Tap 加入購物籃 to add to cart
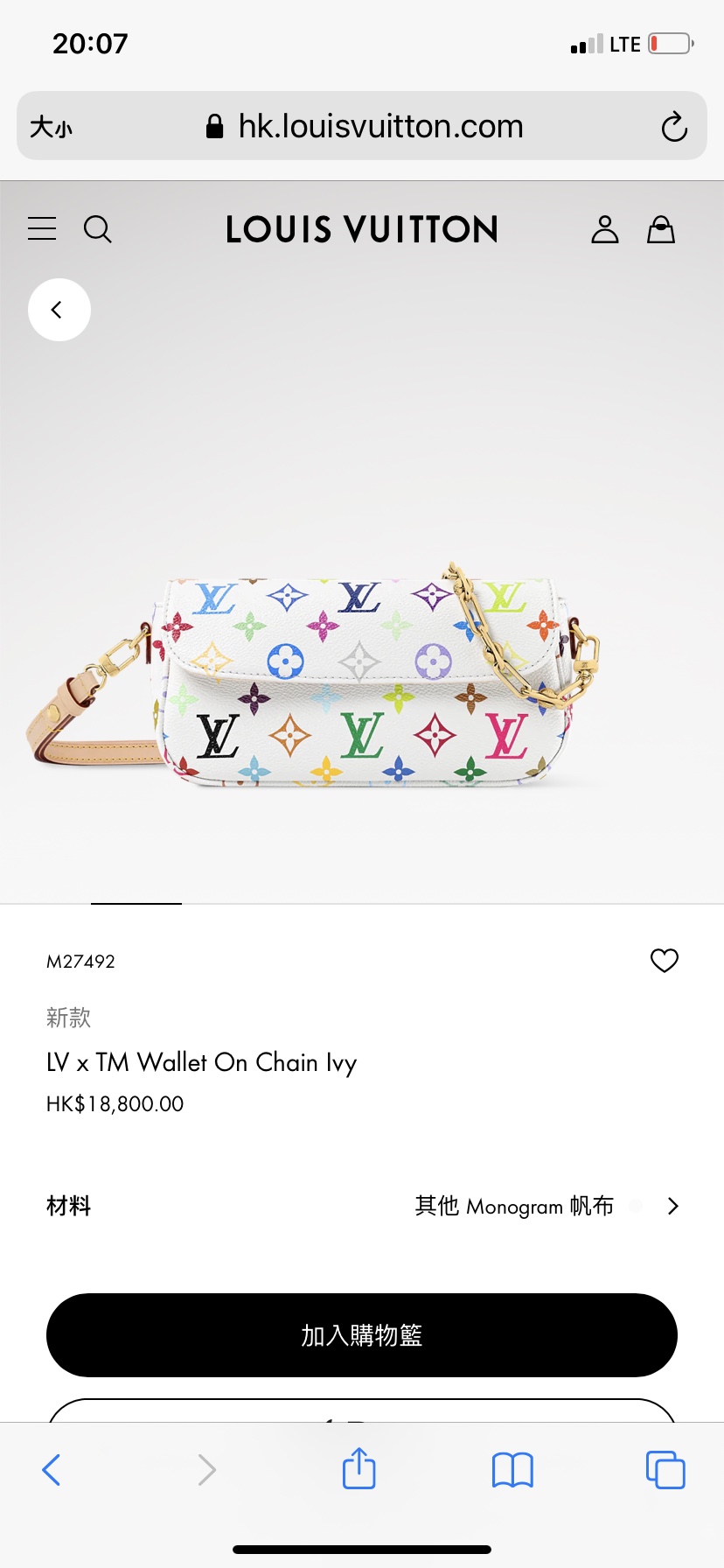The height and width of the screenshot is (1568, 724). click(362, 1335)
